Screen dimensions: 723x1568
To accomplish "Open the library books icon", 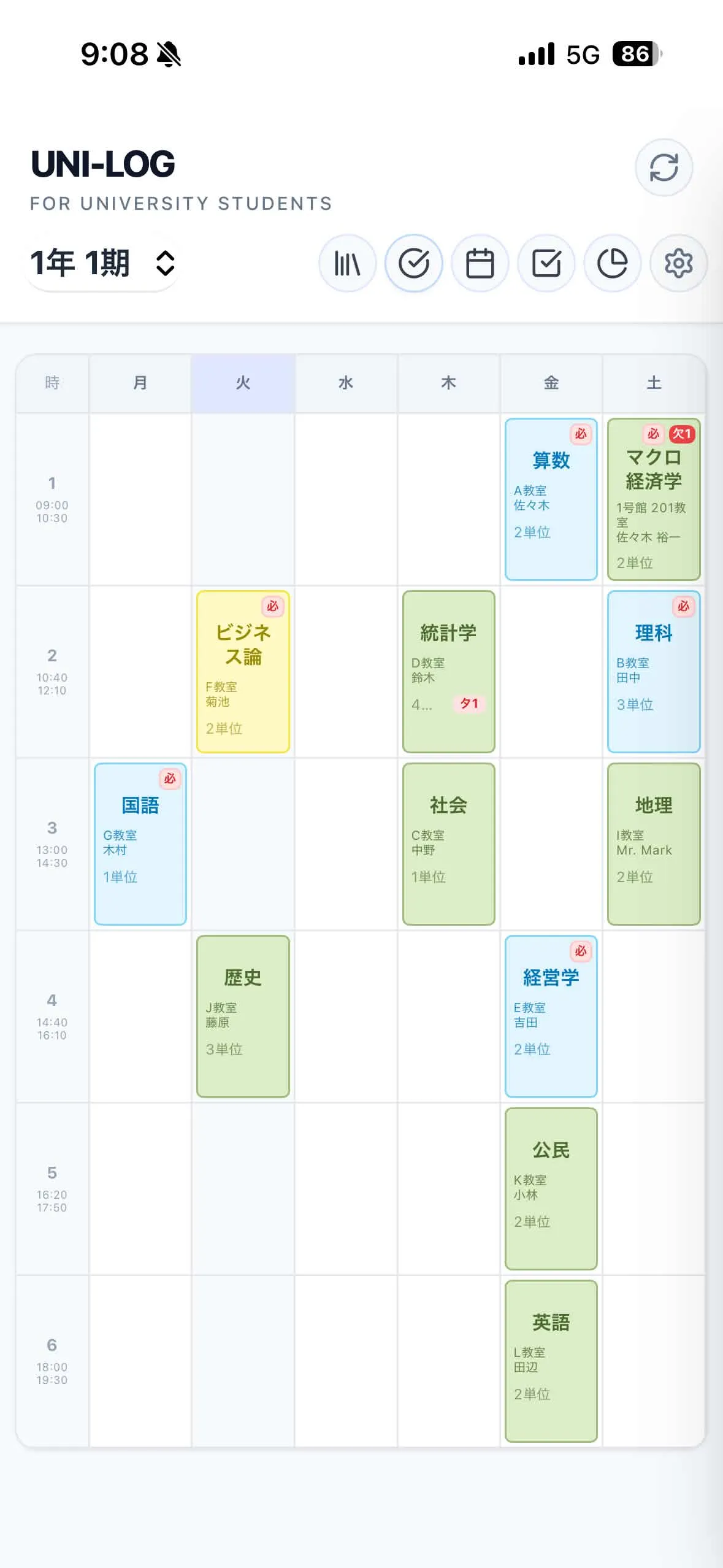I will click(x=347, y=264).
